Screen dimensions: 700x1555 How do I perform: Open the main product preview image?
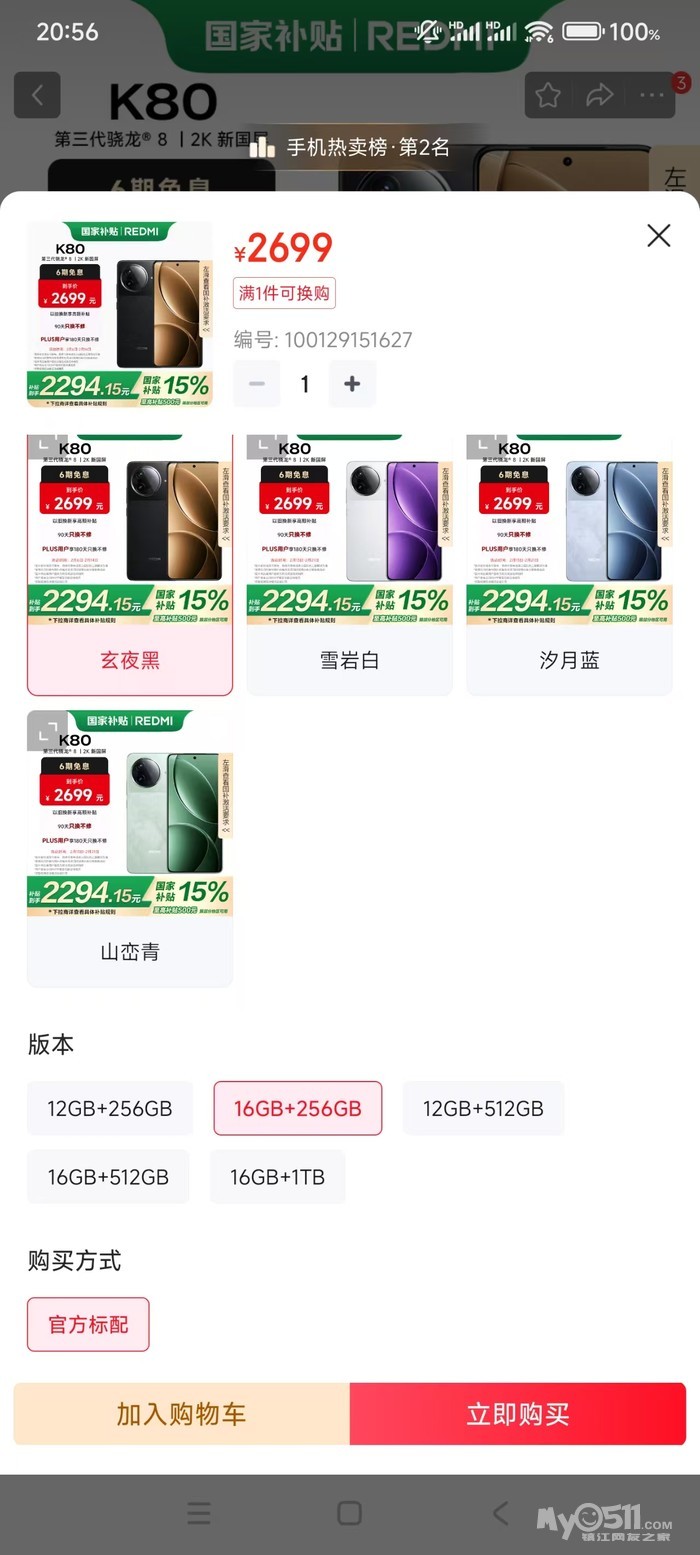[x=120, y=315]
